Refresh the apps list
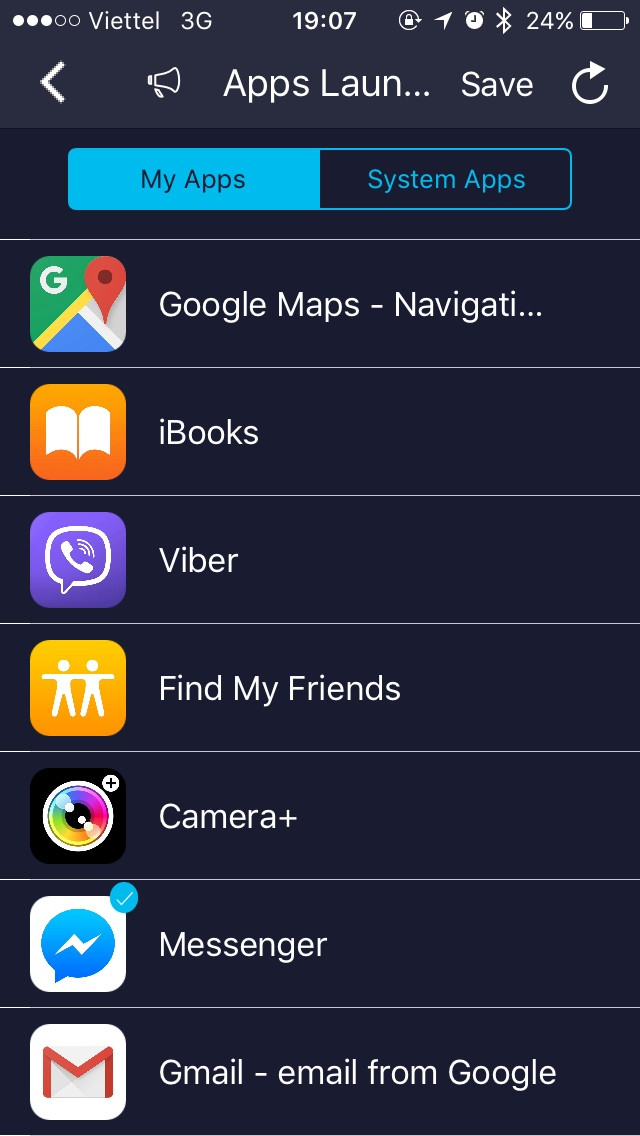This screenshot has height=1136, width=640. (590, 84)
